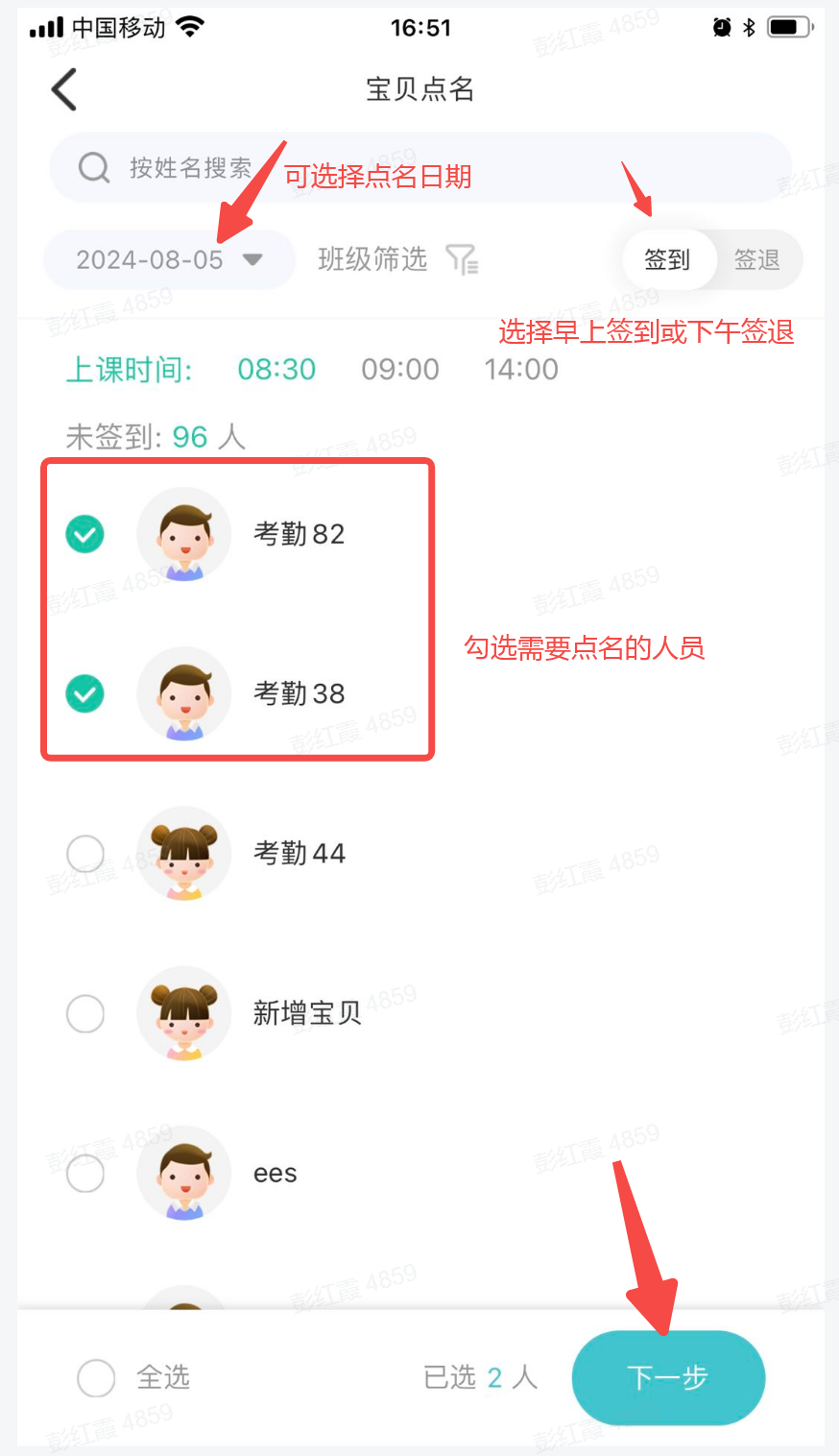Select the 09:00 class time

[x=400, y=370]
